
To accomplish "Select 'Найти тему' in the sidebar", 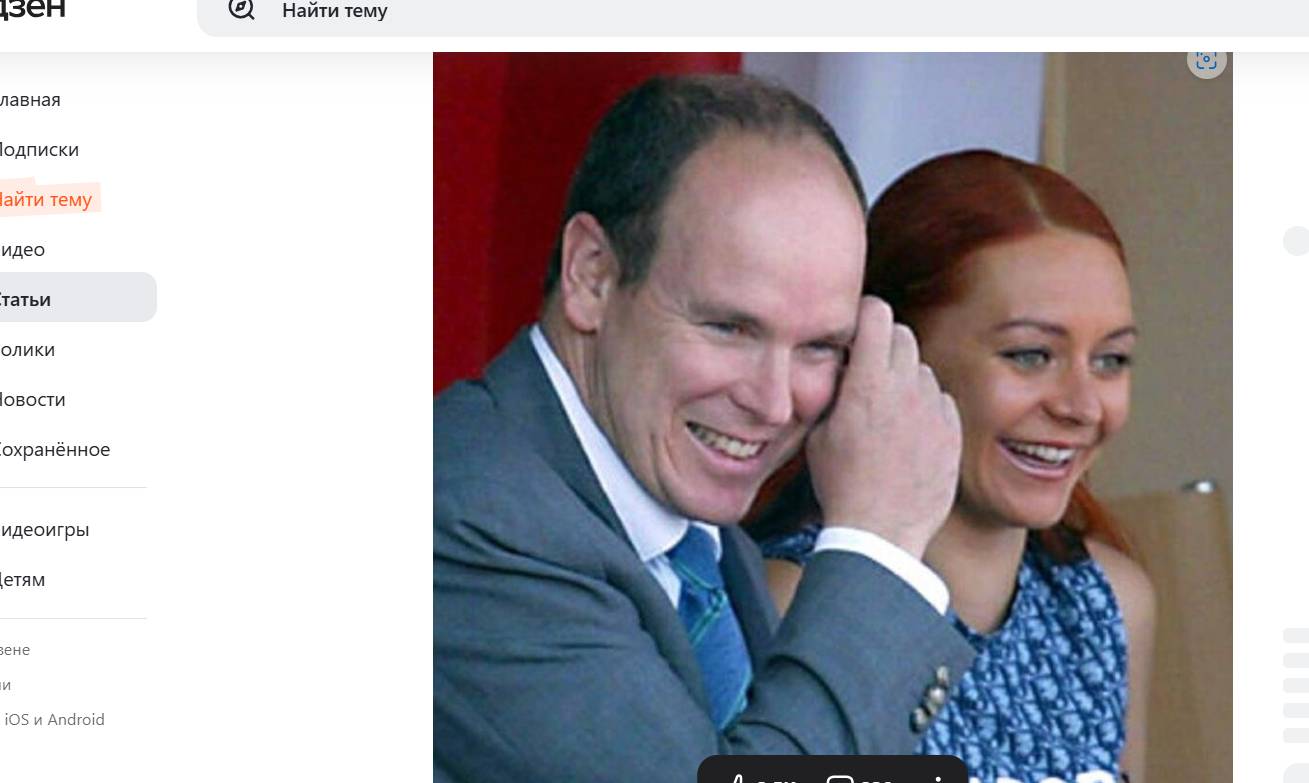I will tap(45, 200).
